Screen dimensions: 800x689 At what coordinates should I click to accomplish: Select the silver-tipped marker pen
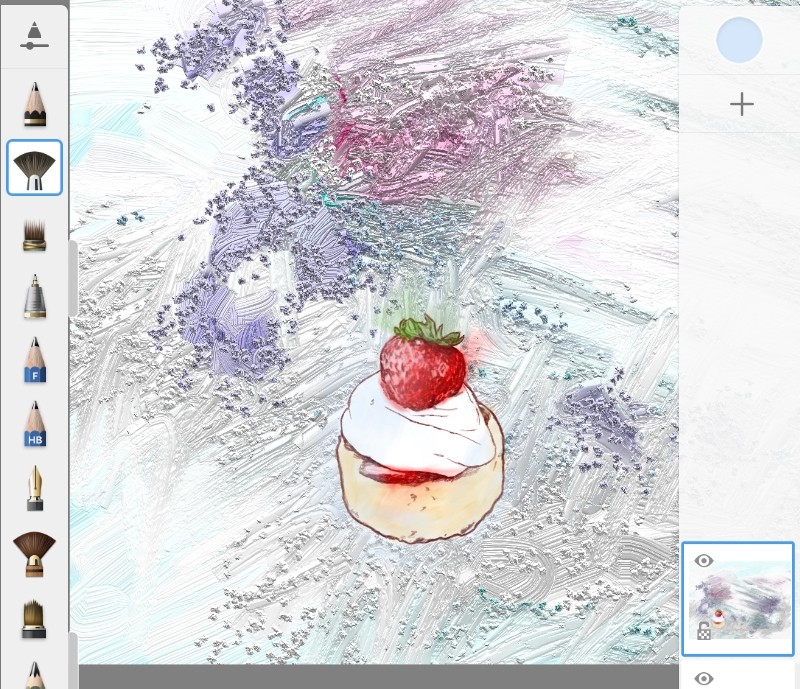[x=35, y=297]
